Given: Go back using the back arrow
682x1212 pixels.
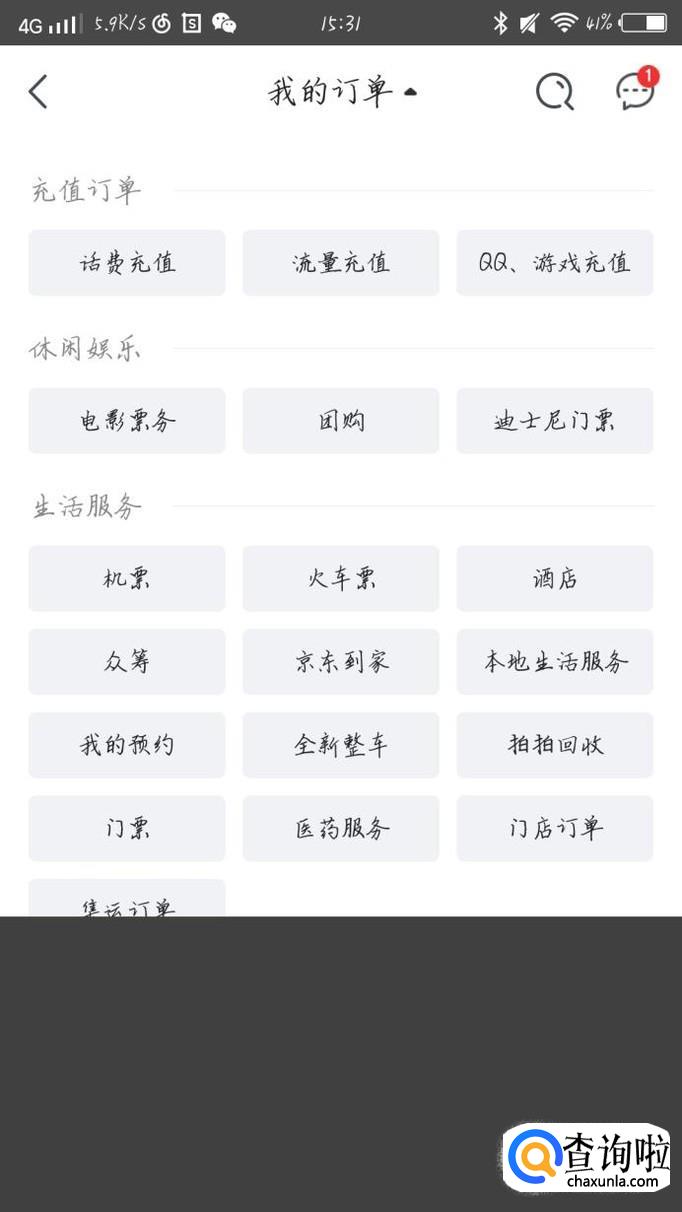Looking at the screenshot, I should (38, 92).
